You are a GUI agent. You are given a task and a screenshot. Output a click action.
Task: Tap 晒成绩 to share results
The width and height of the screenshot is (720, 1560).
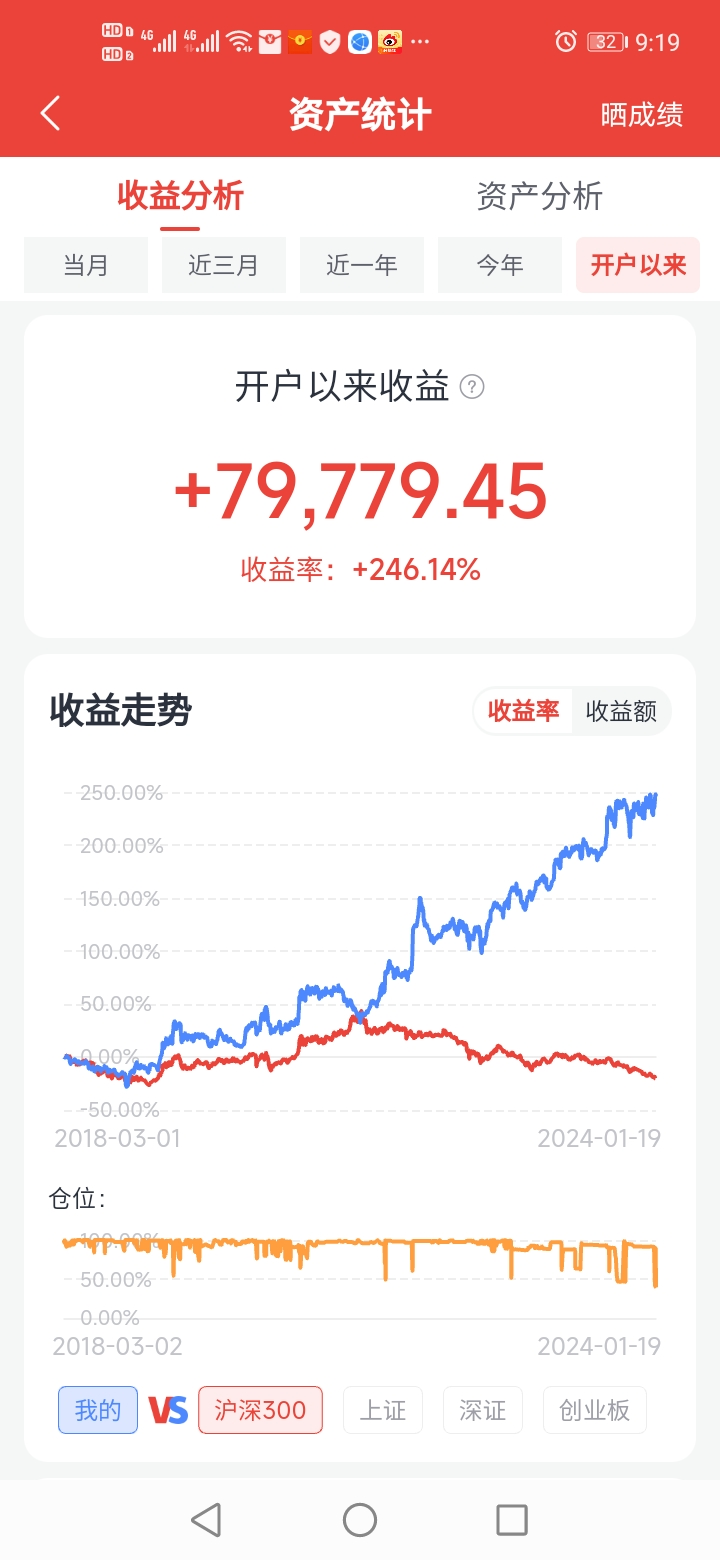[x=641, y=115]
